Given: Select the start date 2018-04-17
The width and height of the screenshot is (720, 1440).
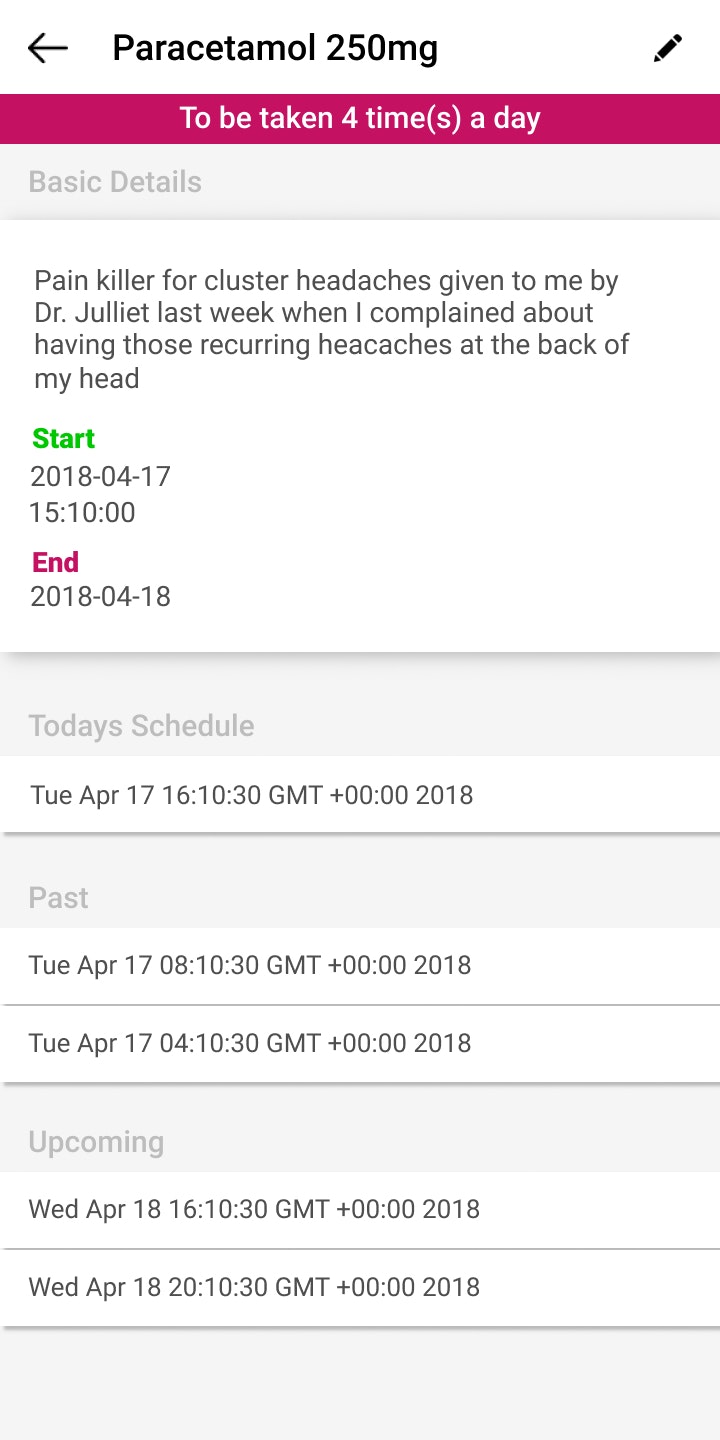Looking at the screenshot, I should click(101, 476).
